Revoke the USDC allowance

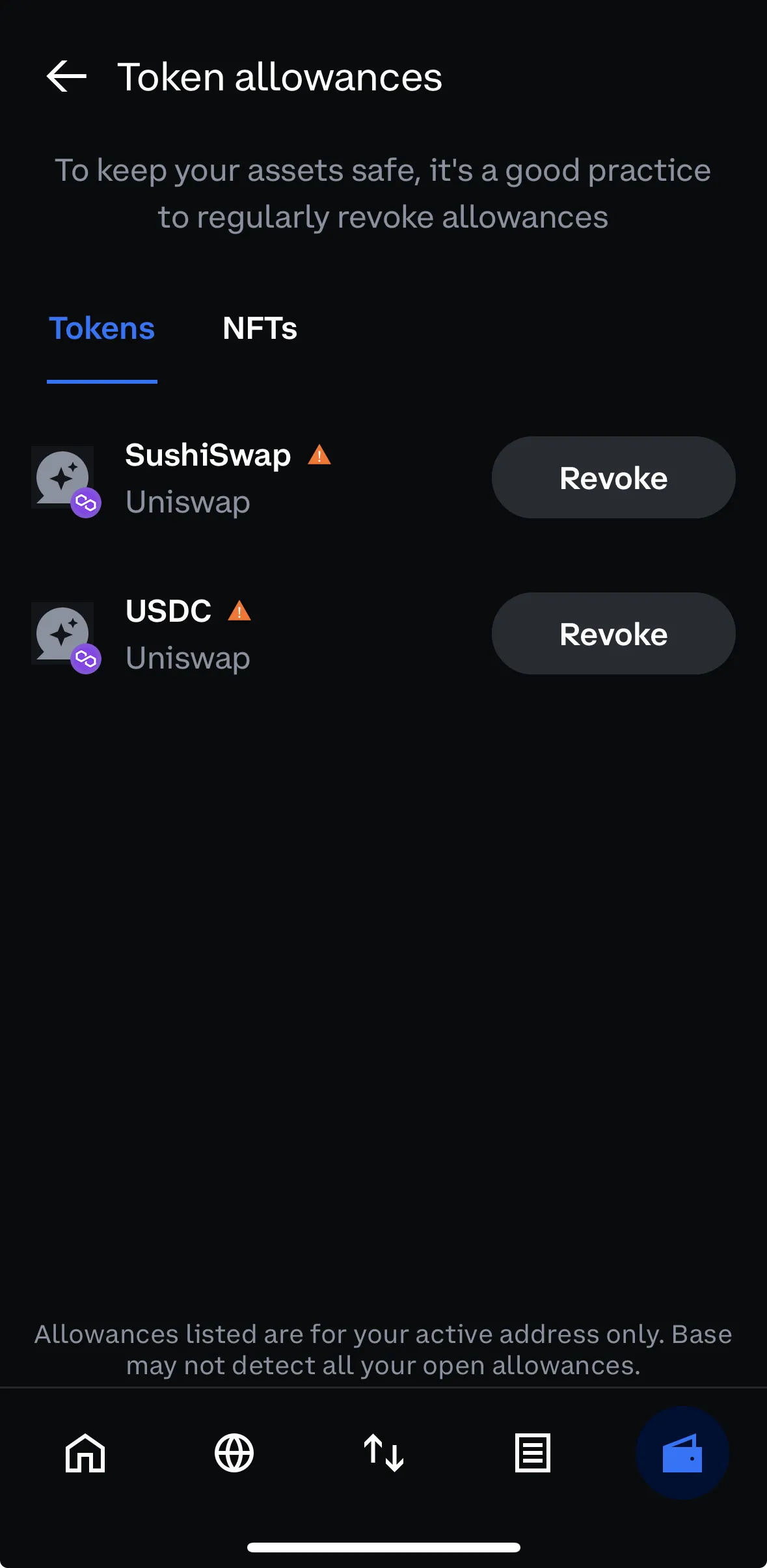pos(613,633)
